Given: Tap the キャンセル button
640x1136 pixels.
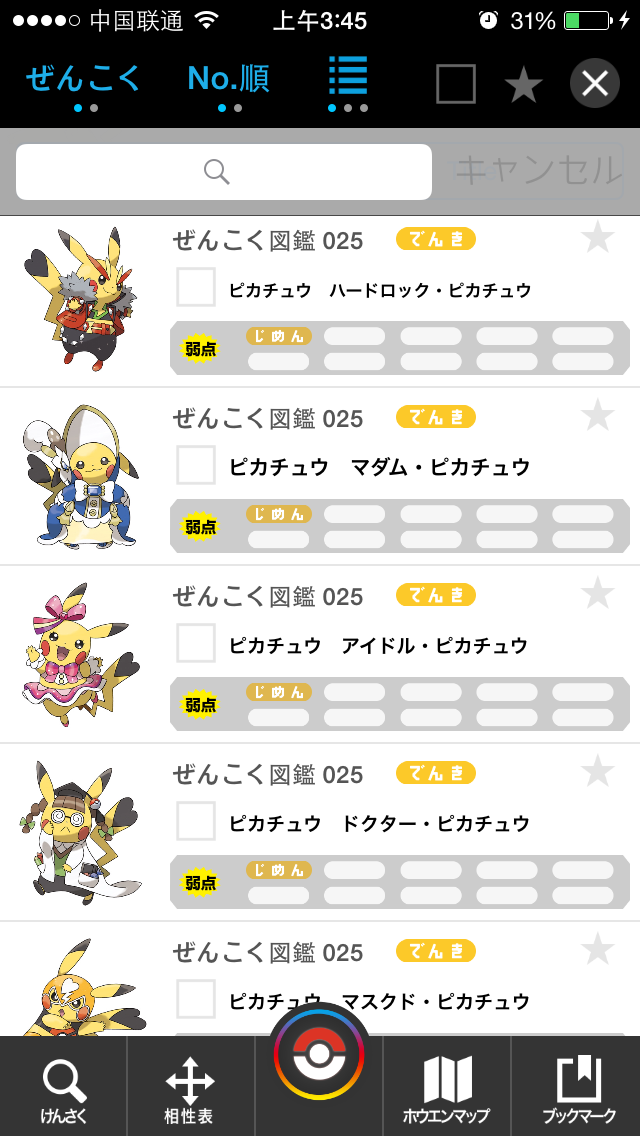Looking at the screenshot, I should (x=538, y=171).
